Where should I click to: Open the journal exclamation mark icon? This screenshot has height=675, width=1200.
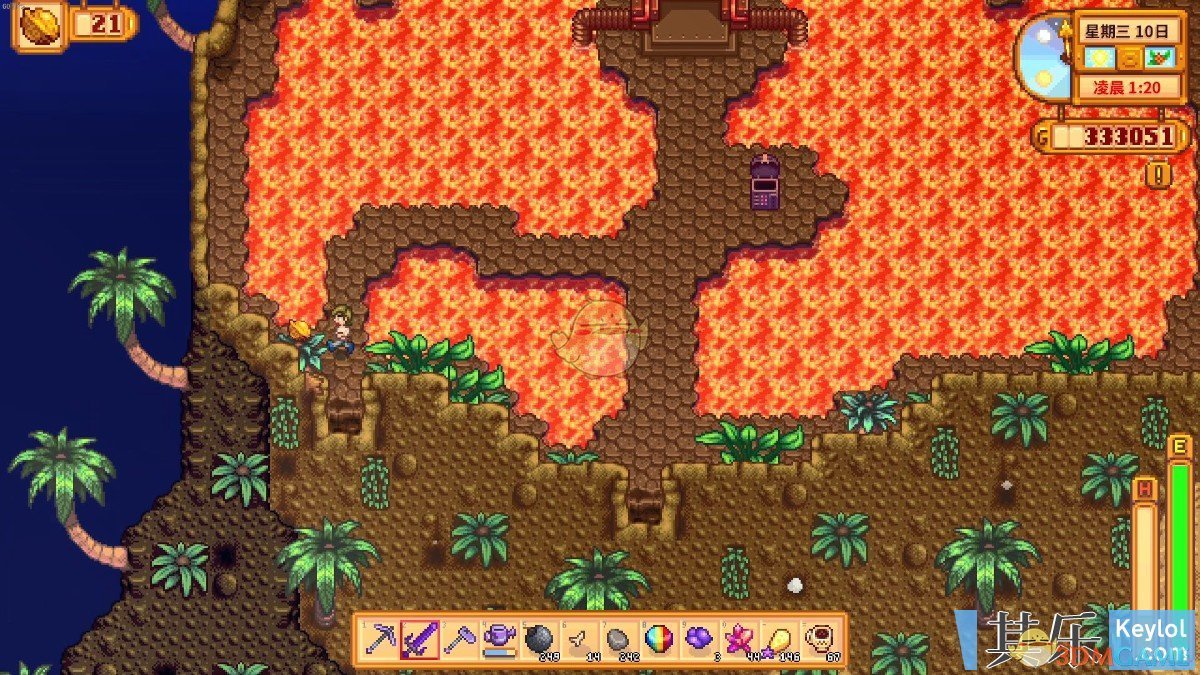(1159, 175)
